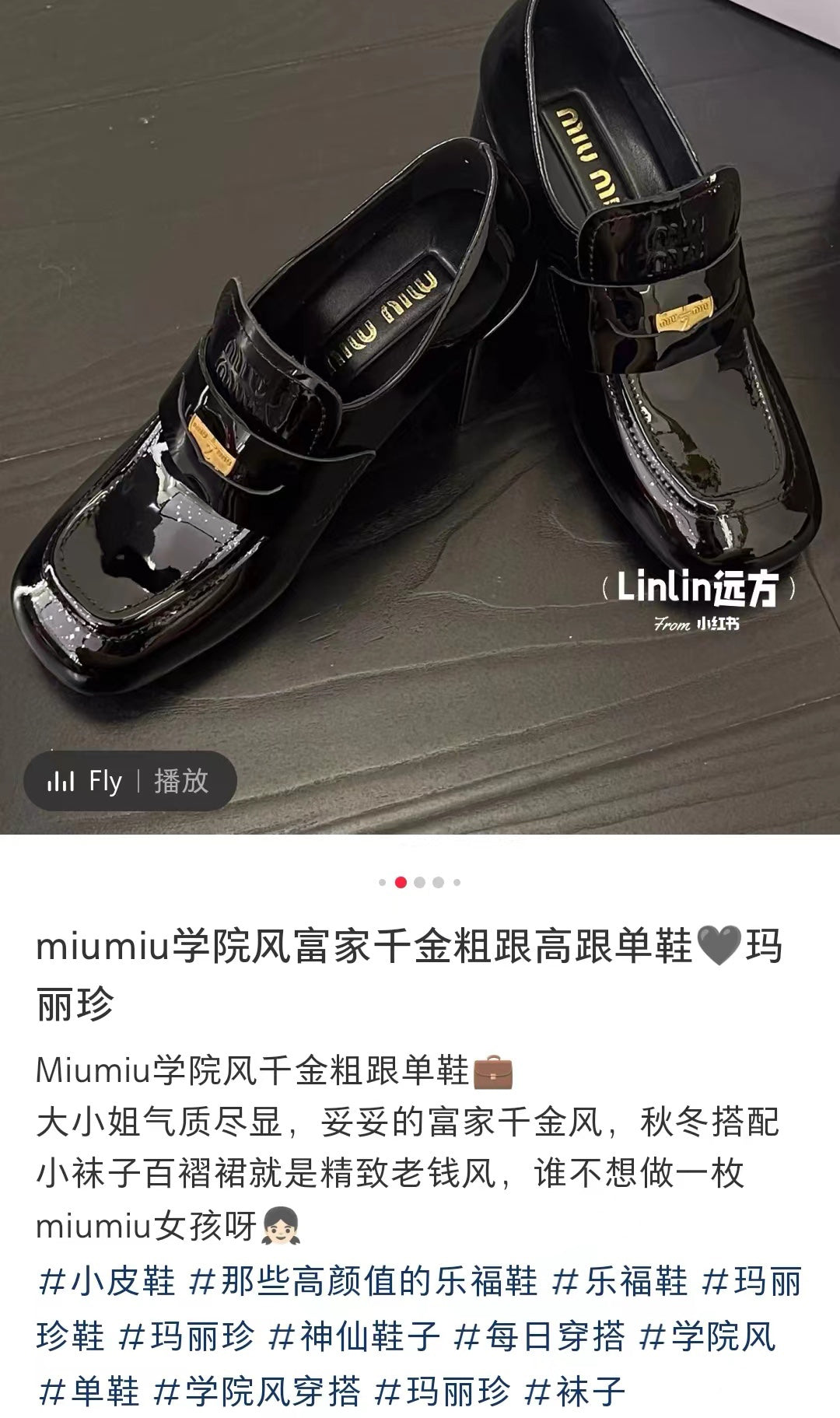Open the hashtag #神仙鞋子

pos(354,1336)
